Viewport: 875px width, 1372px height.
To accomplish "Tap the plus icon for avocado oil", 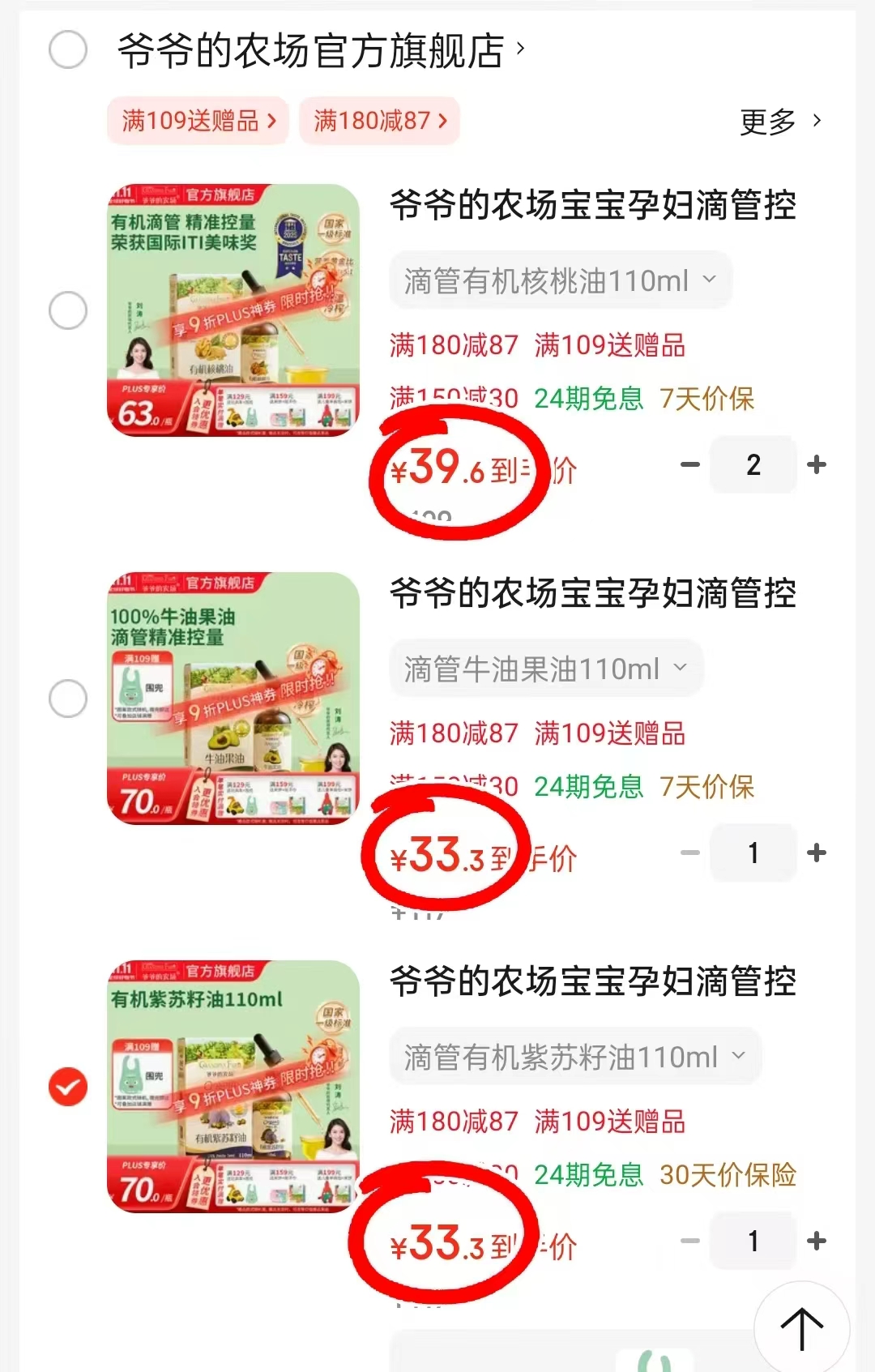I will 816,853.
